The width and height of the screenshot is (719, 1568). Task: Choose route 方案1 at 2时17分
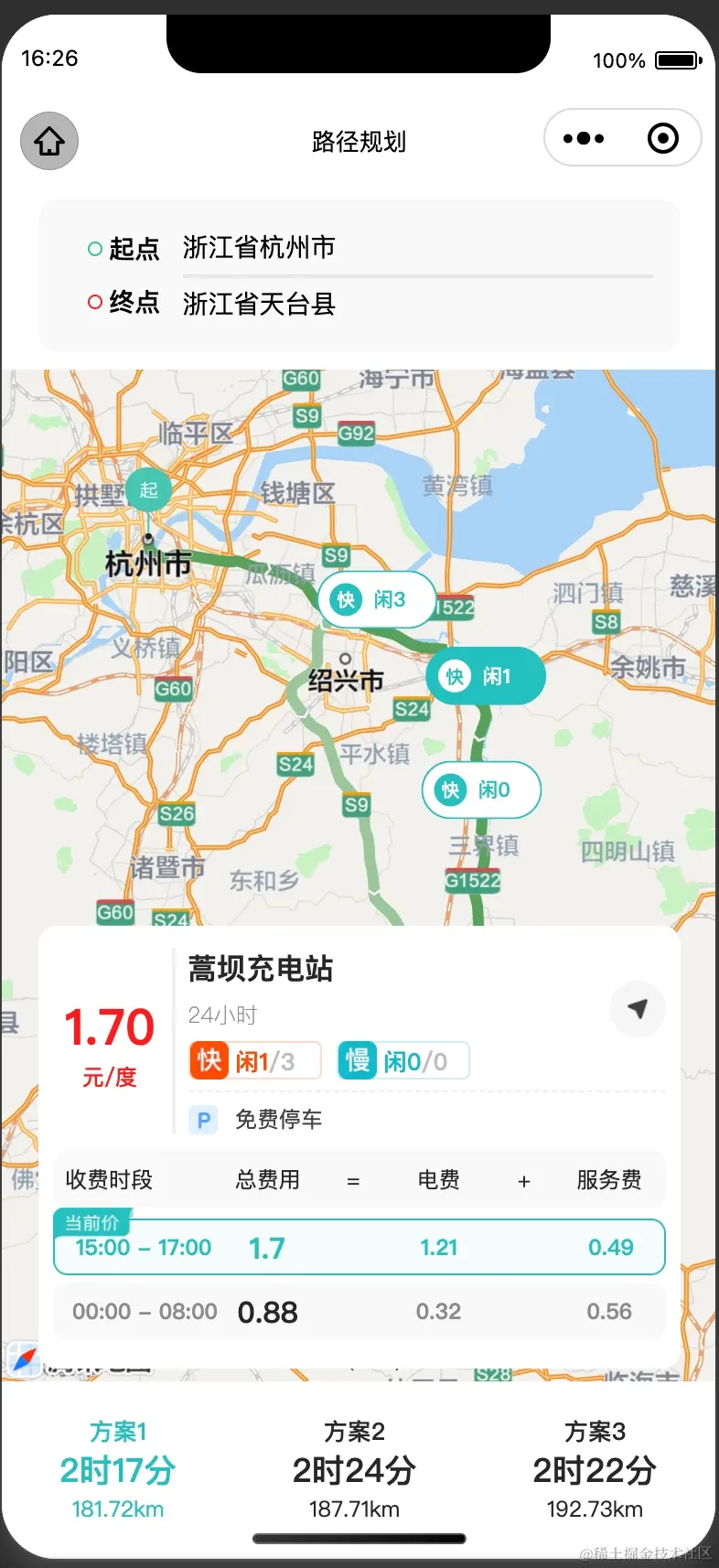click(x=118, y=1469)
